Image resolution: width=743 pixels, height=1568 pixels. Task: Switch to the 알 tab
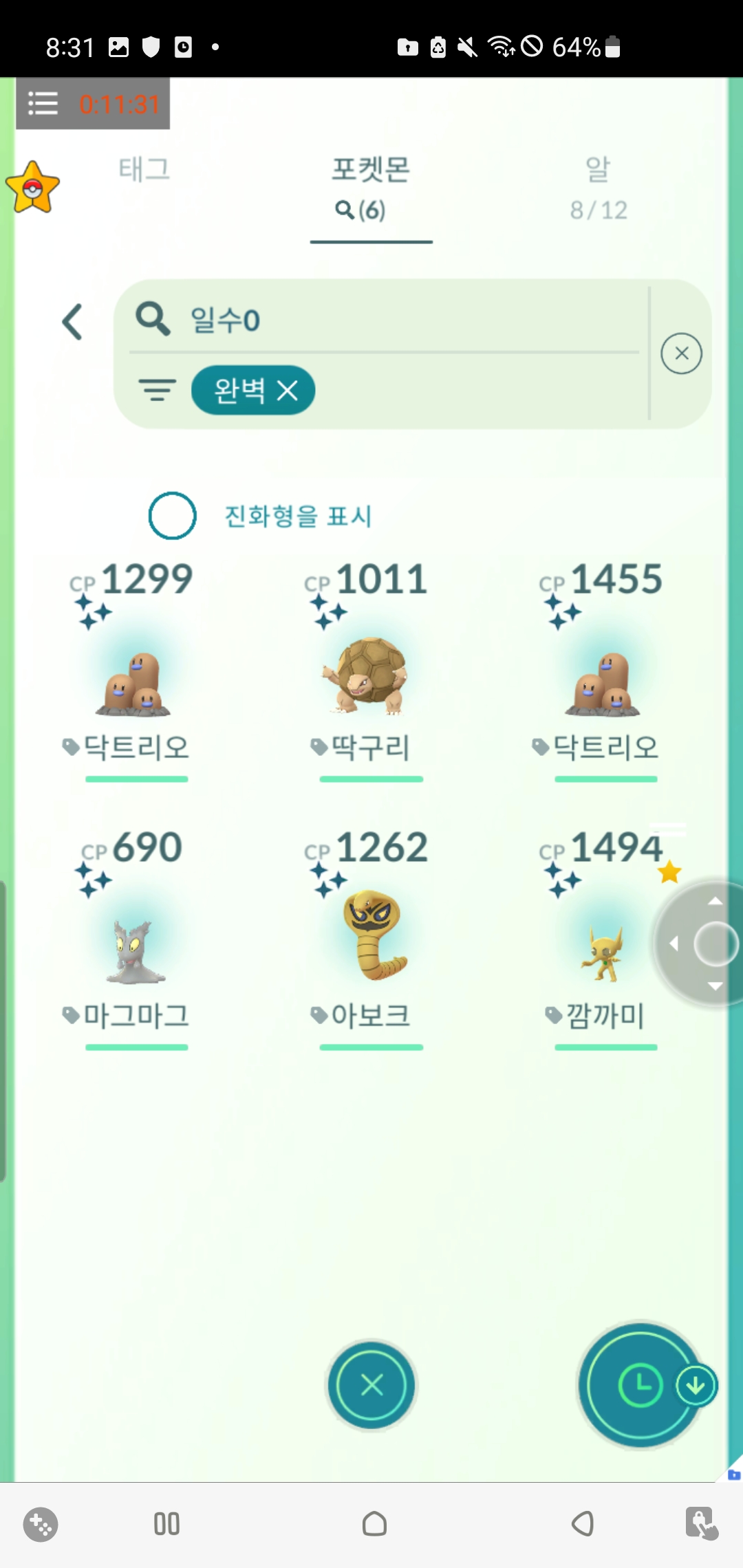click(x=598, y=187)
